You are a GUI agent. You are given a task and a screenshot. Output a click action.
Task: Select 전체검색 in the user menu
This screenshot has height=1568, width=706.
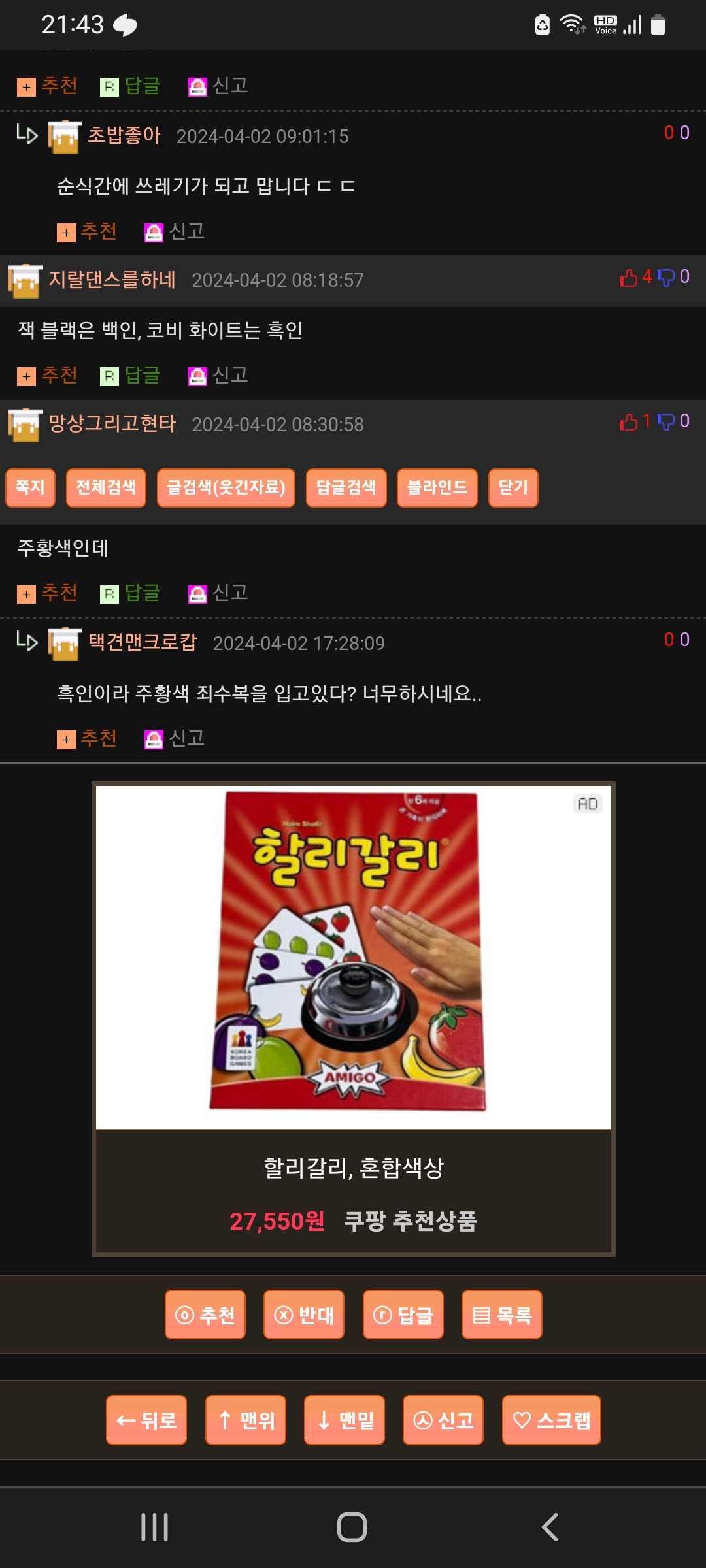pos(106,487)
